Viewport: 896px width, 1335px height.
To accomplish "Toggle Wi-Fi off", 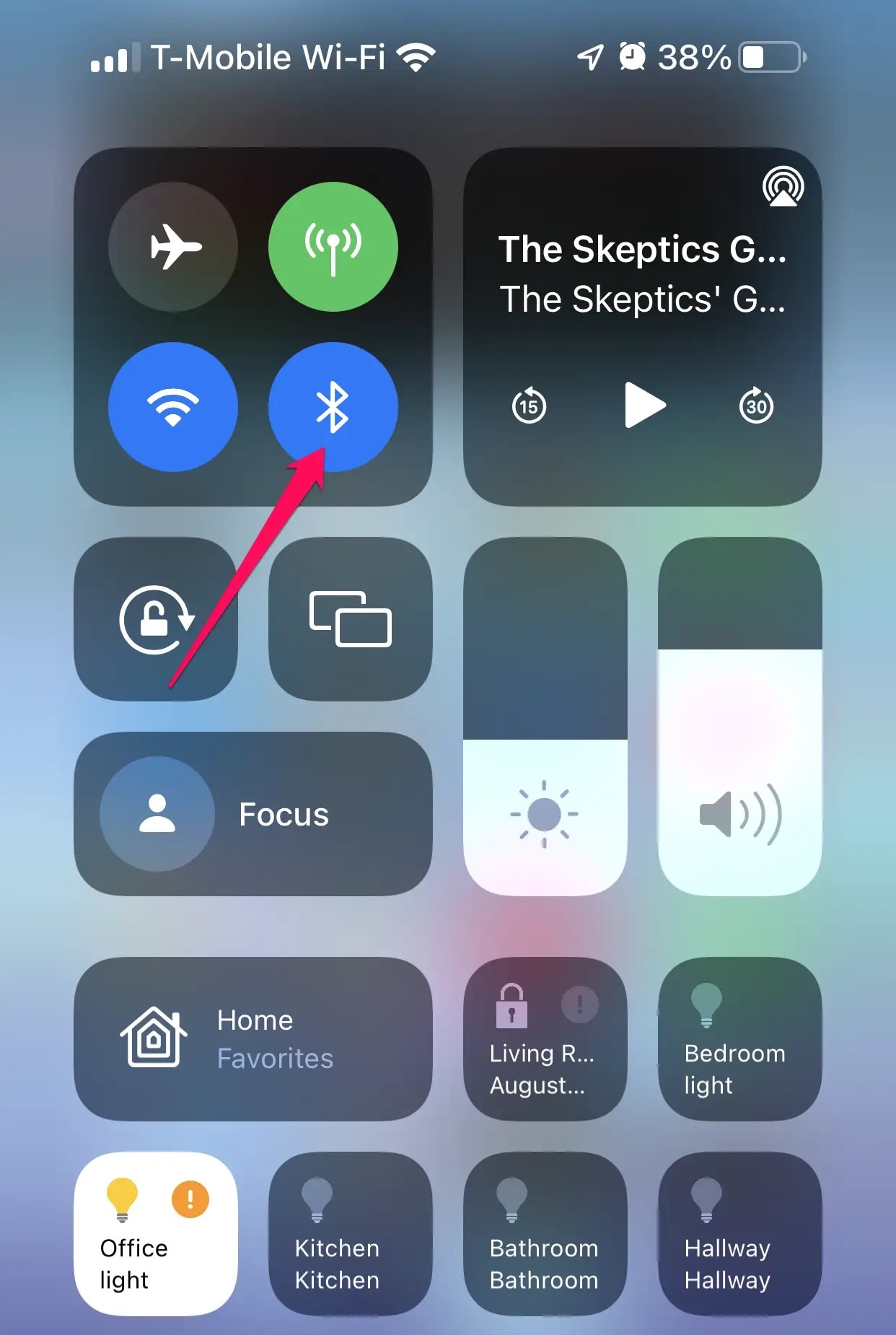I will coord(173,407).
